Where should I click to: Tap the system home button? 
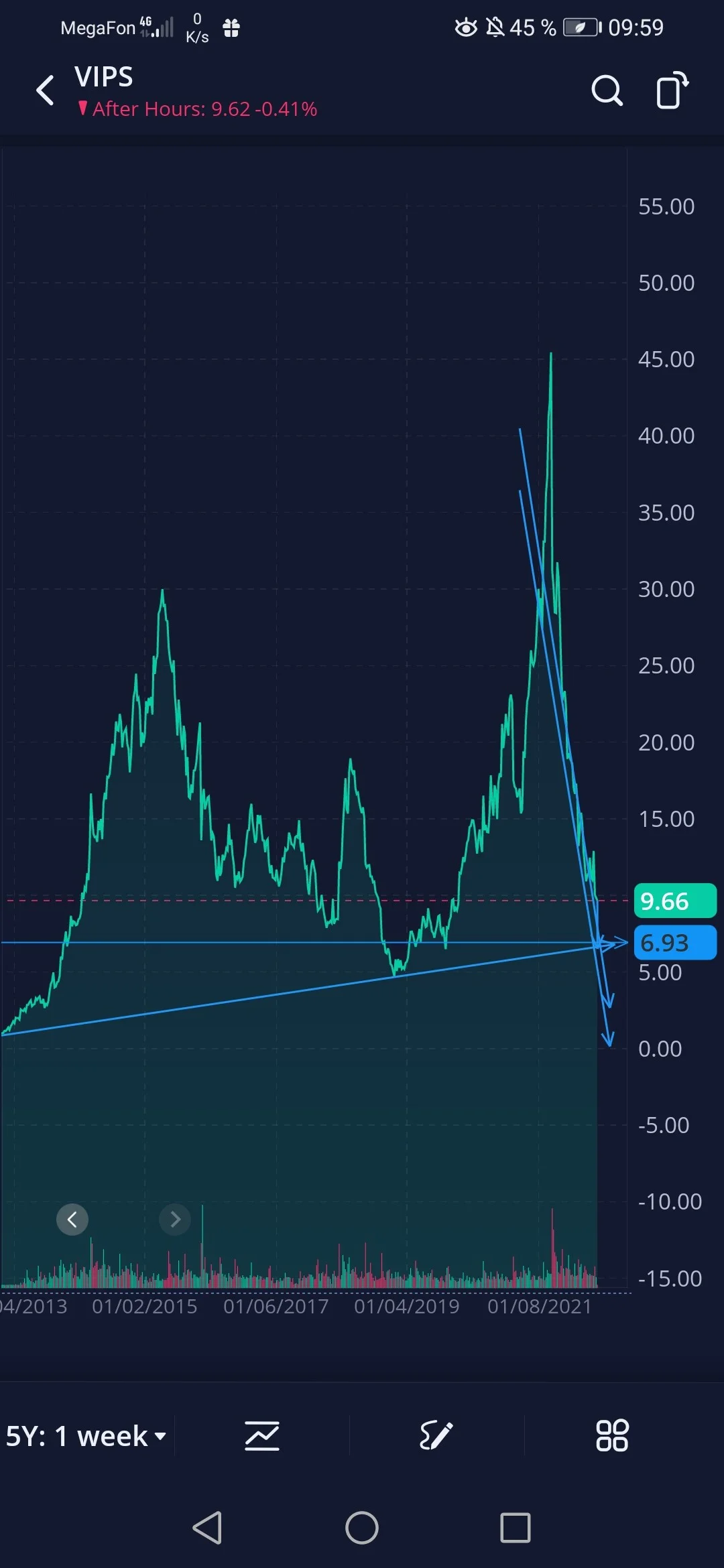pos(362,1528)
